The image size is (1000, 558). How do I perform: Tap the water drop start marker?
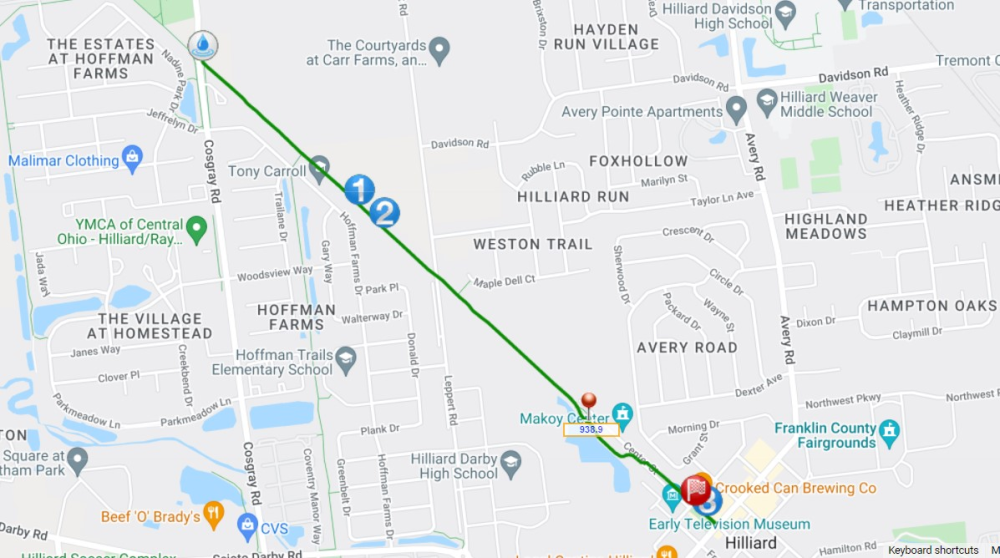202,44
